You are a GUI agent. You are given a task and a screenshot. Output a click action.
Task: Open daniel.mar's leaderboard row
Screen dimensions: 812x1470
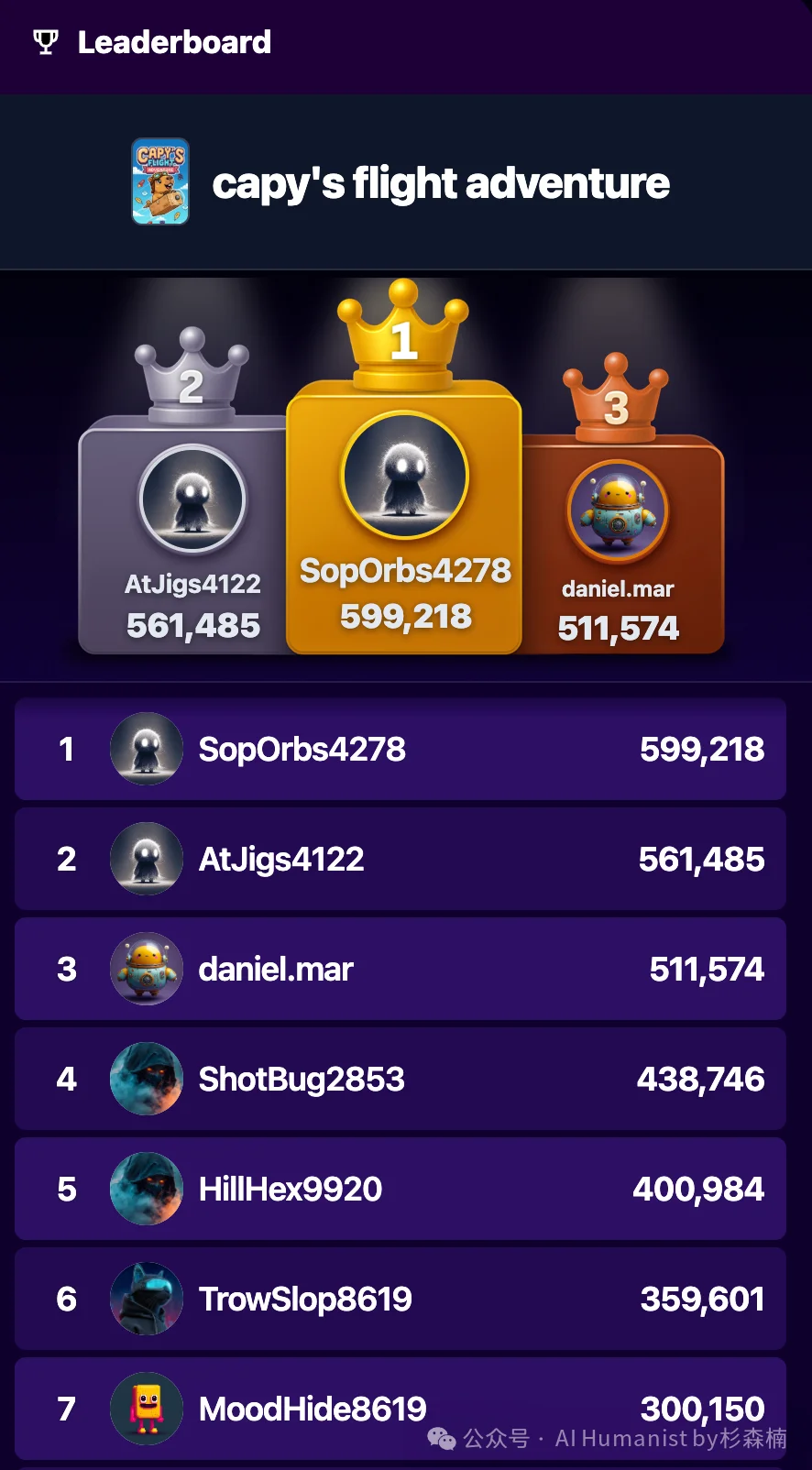pyautogui.click(x=400, y=969)
